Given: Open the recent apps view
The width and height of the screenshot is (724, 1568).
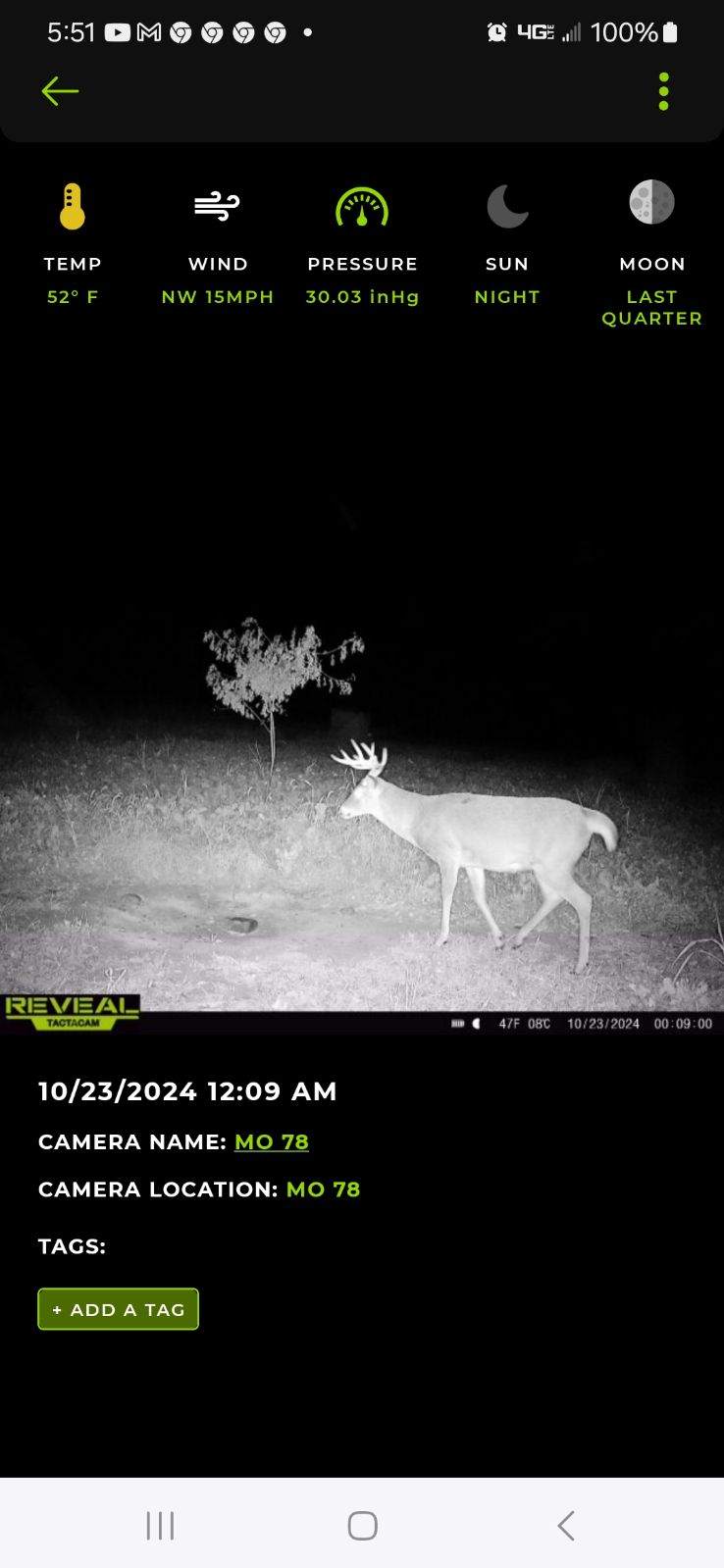Looking at the screenshot, I should (160, 1525).
